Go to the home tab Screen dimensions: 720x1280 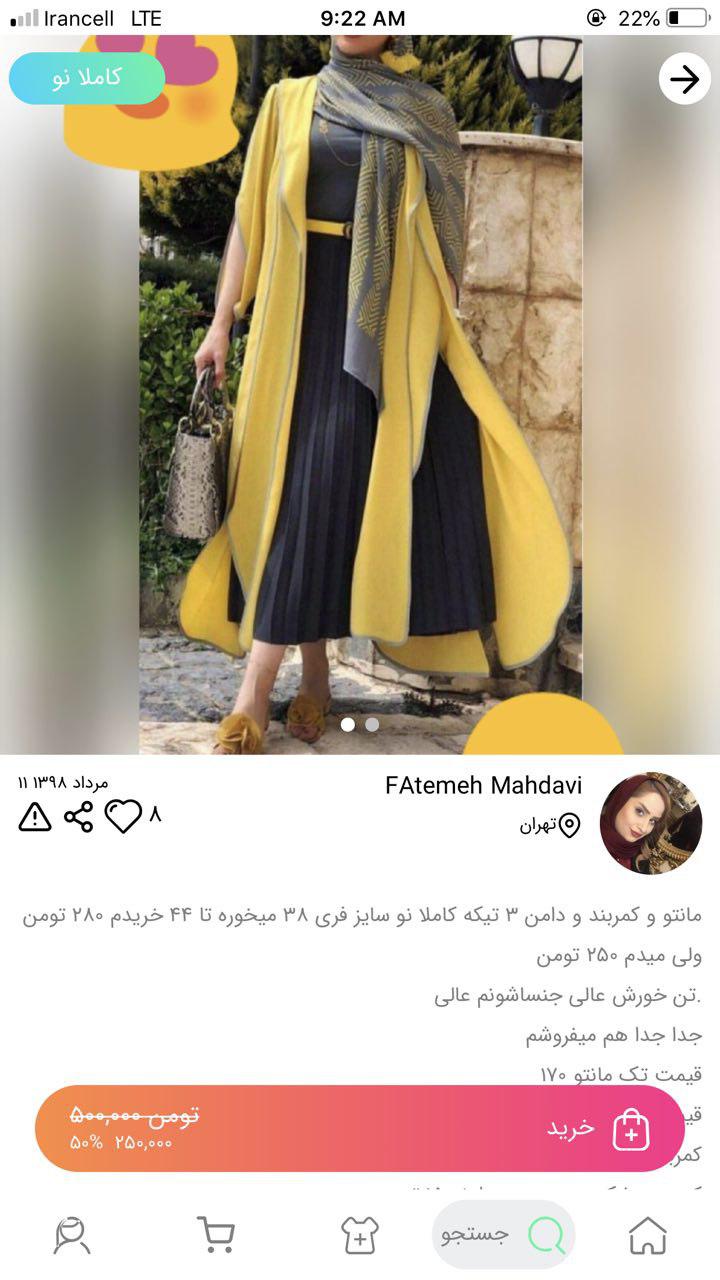648,1235
